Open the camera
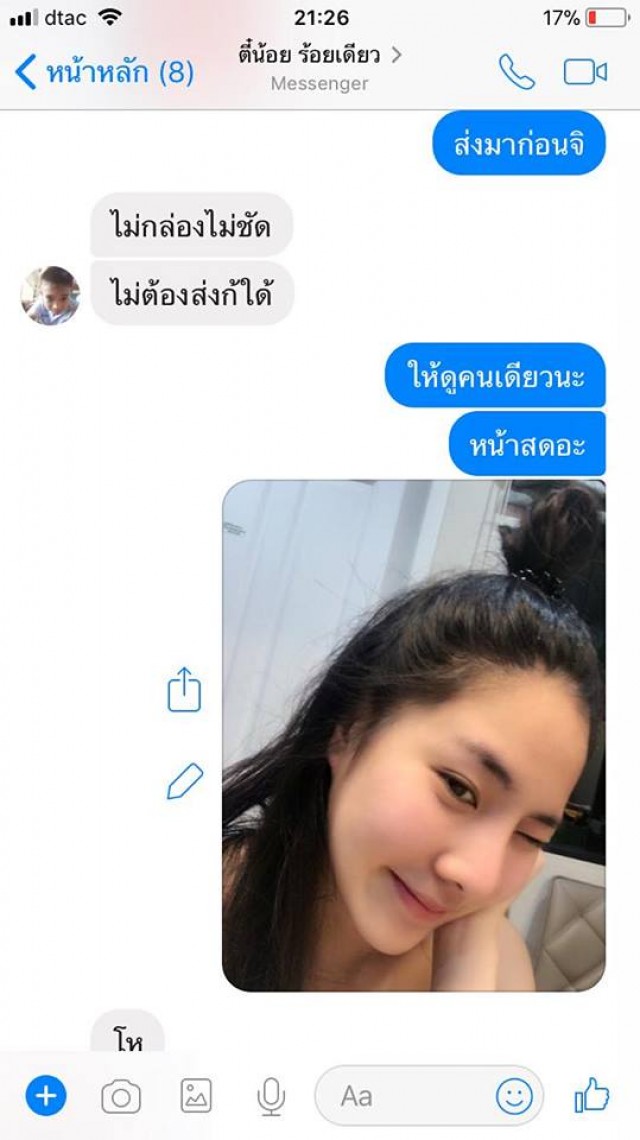This screenshot has height=1140, width=640. click(x=121, y=1097)
